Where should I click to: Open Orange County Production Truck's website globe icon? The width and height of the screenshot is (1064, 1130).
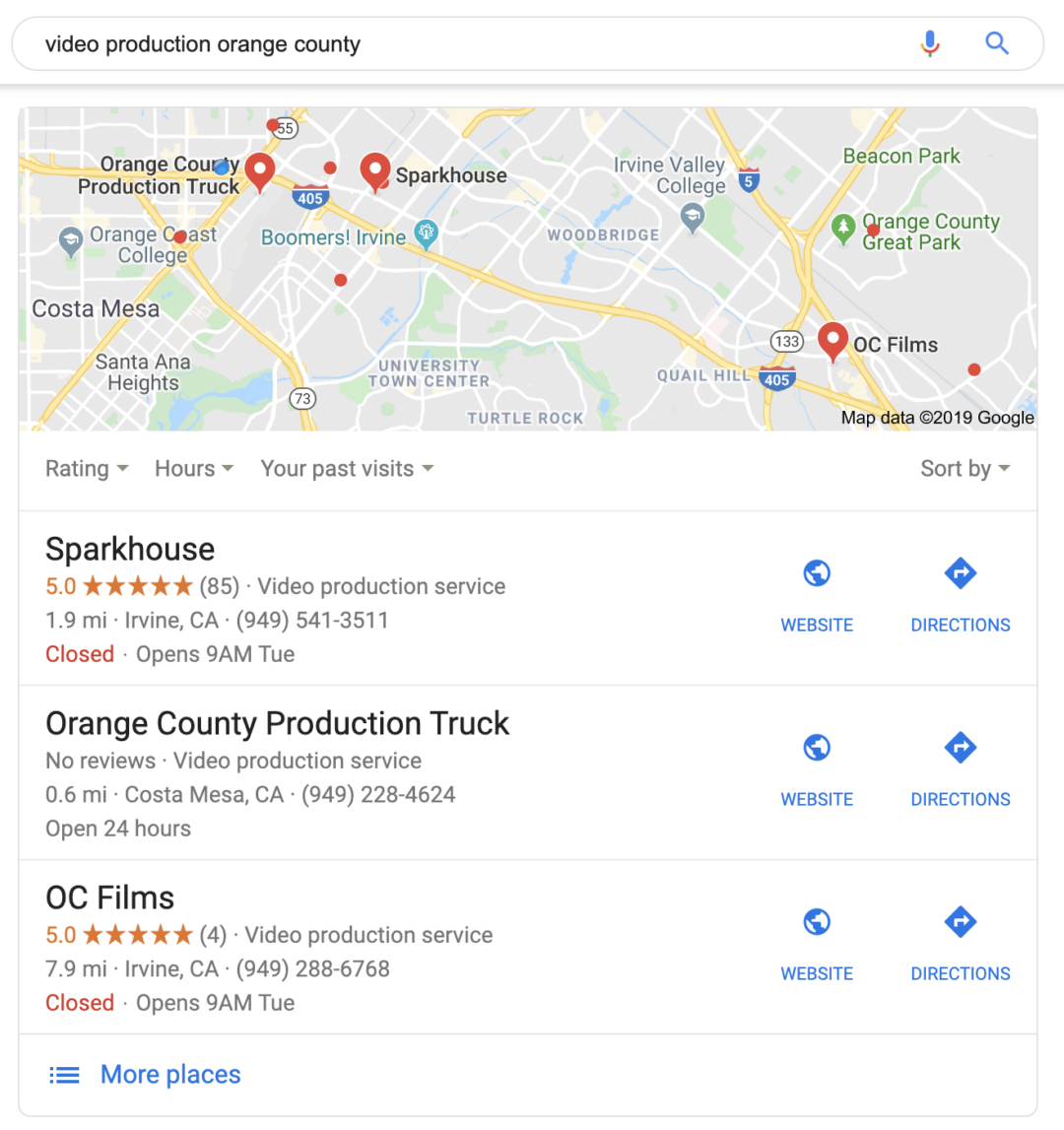817,747
